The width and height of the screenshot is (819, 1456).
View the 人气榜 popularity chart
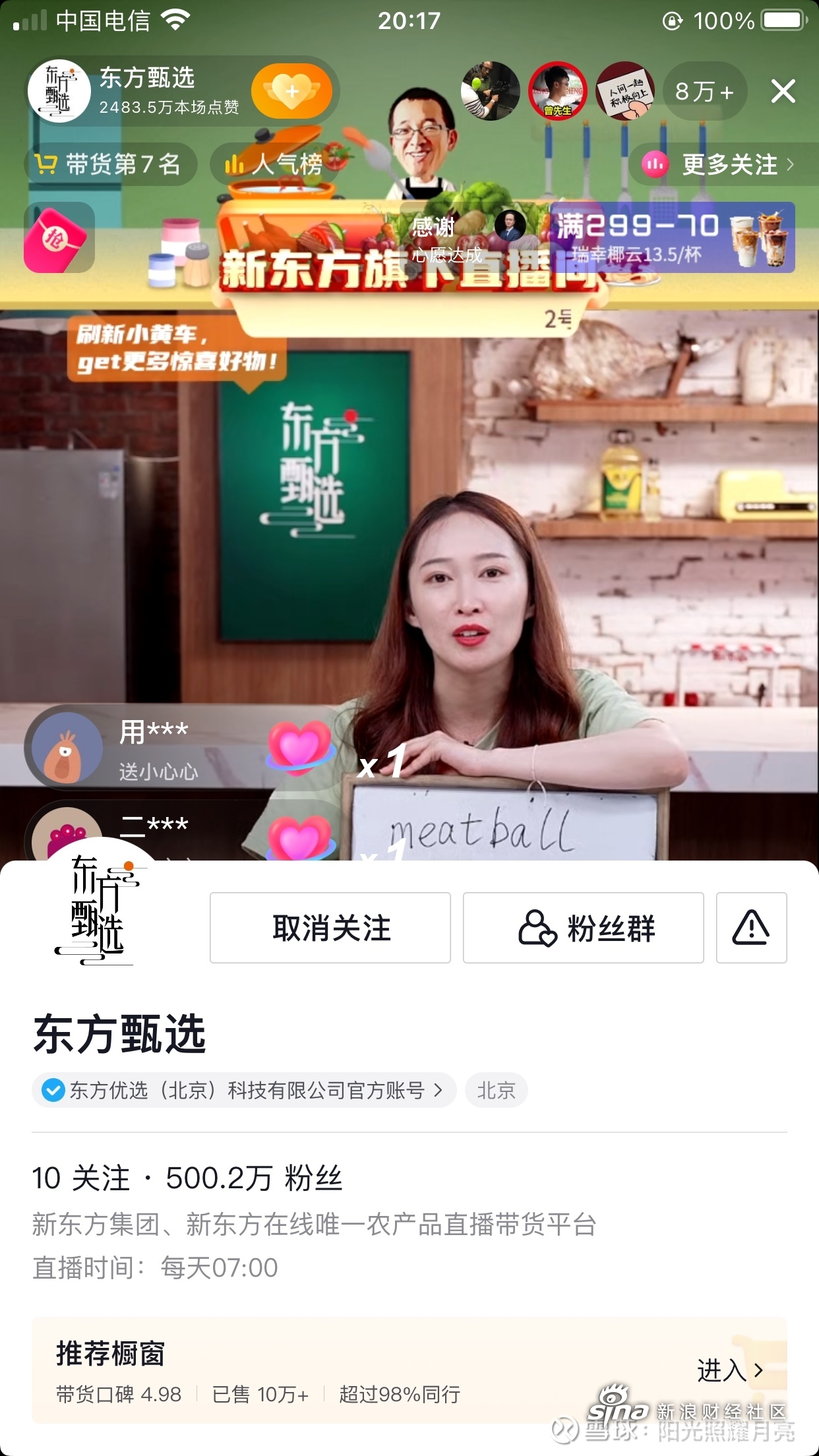click(x=274, y=164)
